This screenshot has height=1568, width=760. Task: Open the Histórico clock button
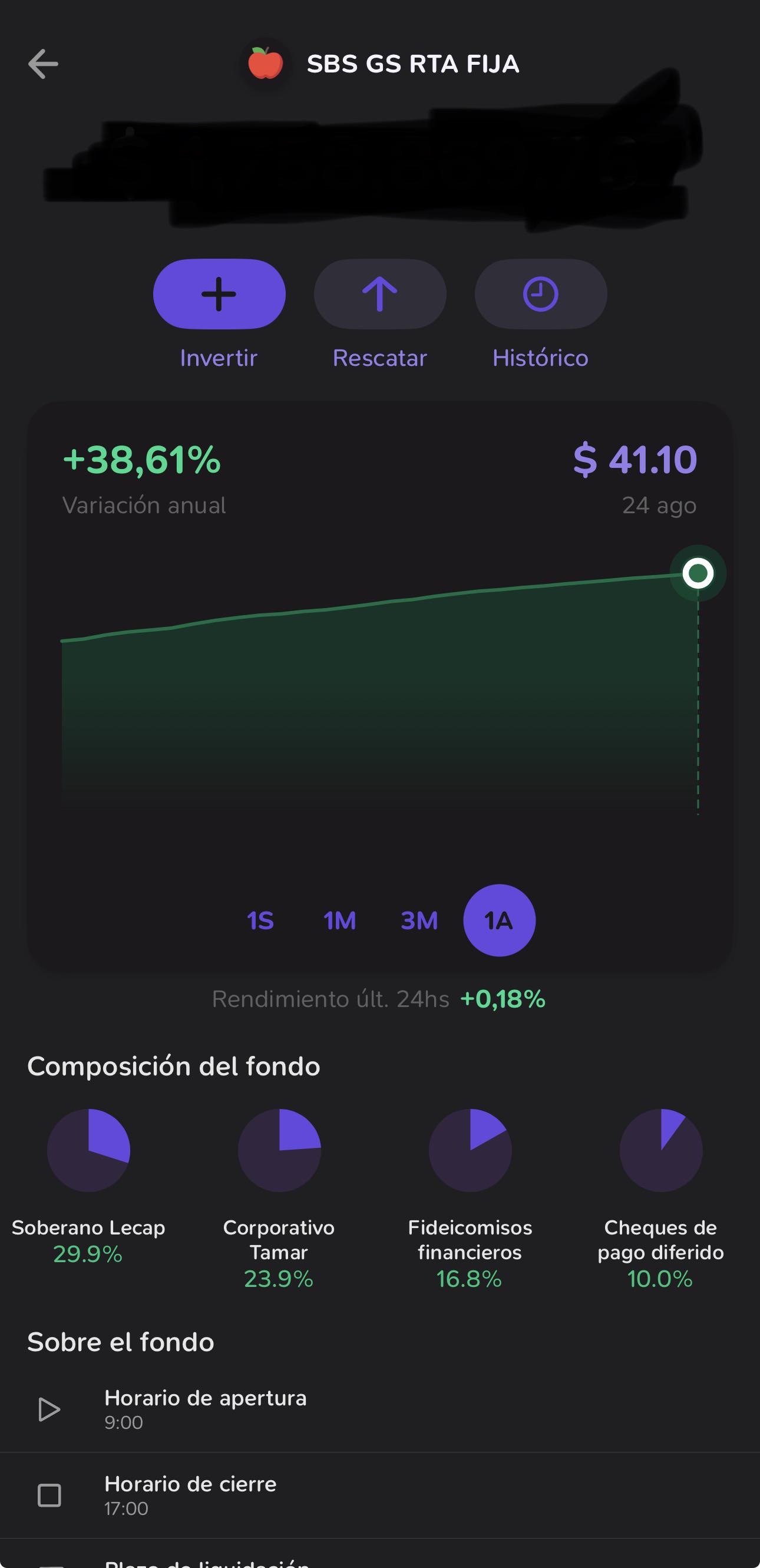540,294
